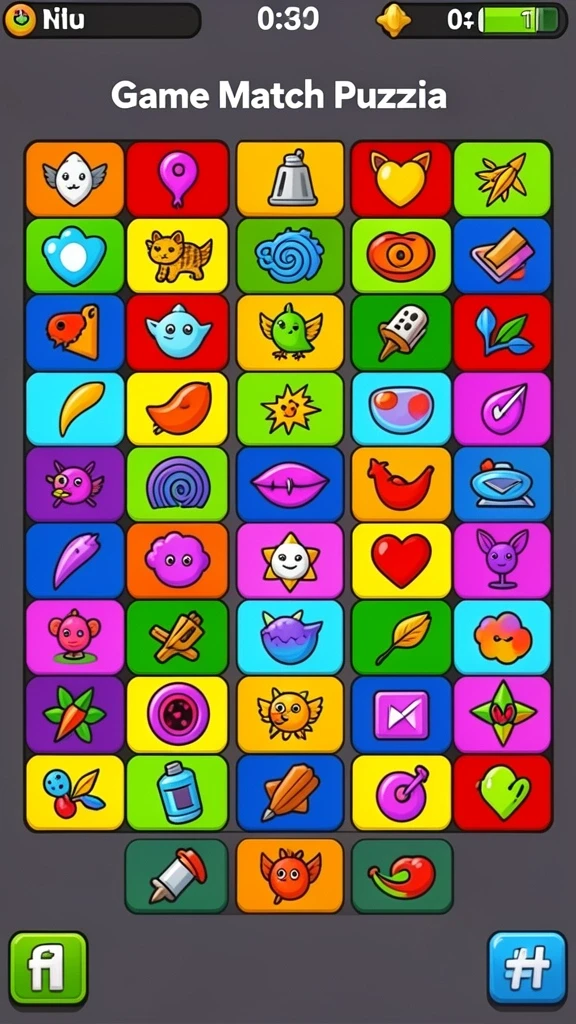This screenshot has width=576, height=1024.
Task: Pick the crossed wooden sticks tile
Action: coord(178,637)
